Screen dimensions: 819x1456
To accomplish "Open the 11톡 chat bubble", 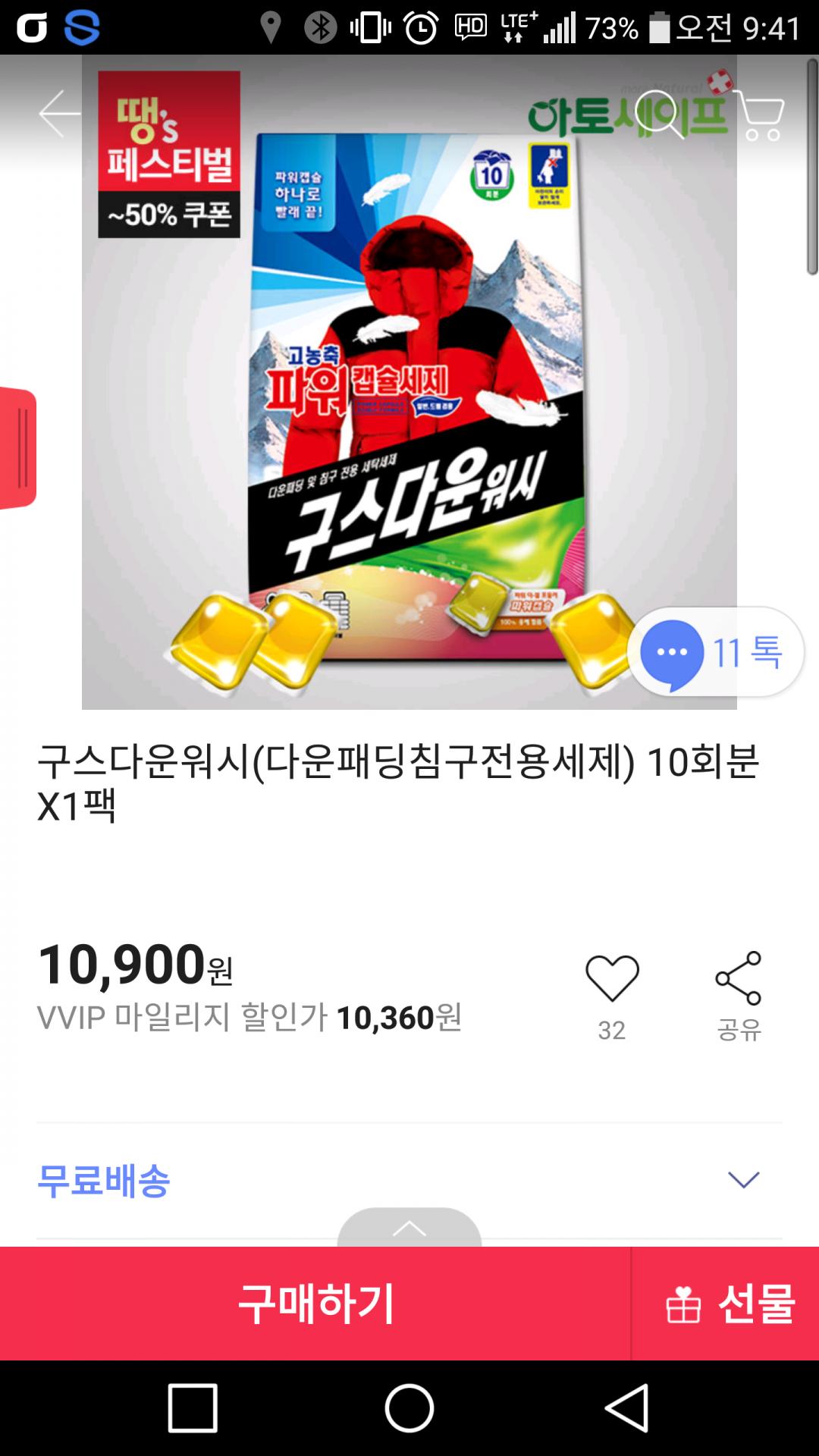I will click(x=715, y=653).
